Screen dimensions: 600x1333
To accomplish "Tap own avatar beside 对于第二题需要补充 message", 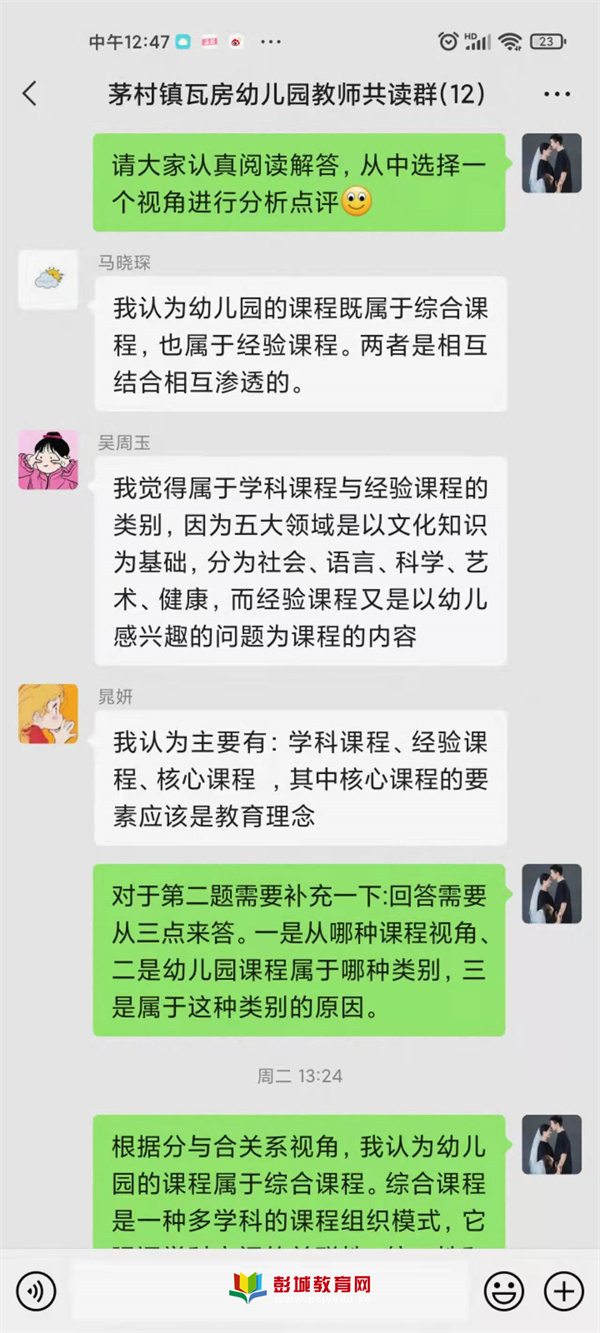I will click(551, 894).
